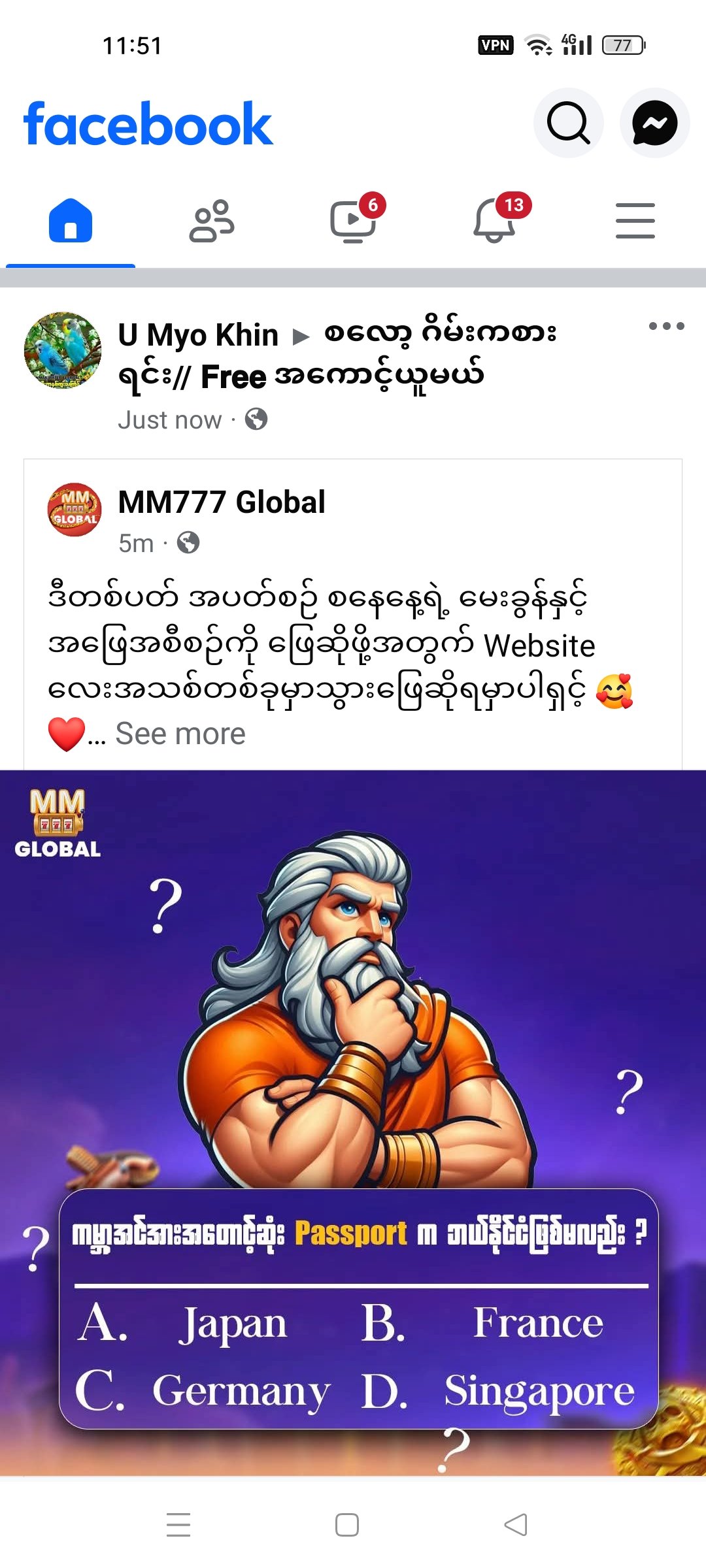Open U Myo Khin's profile picture
Viewport: 706px width, 1568px height.
63,351
